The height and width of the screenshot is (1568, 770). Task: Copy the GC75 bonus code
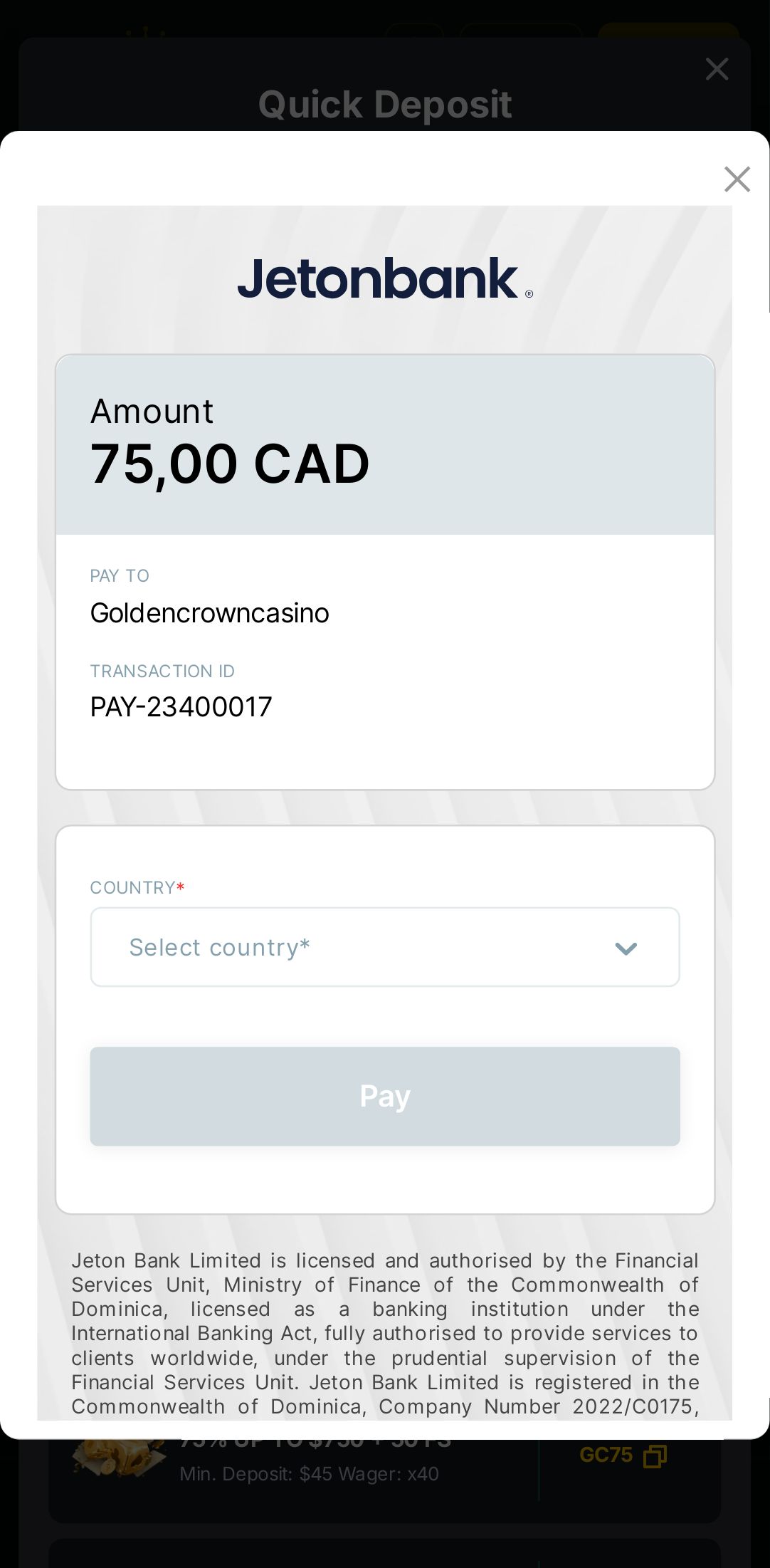click(655, 1457)
